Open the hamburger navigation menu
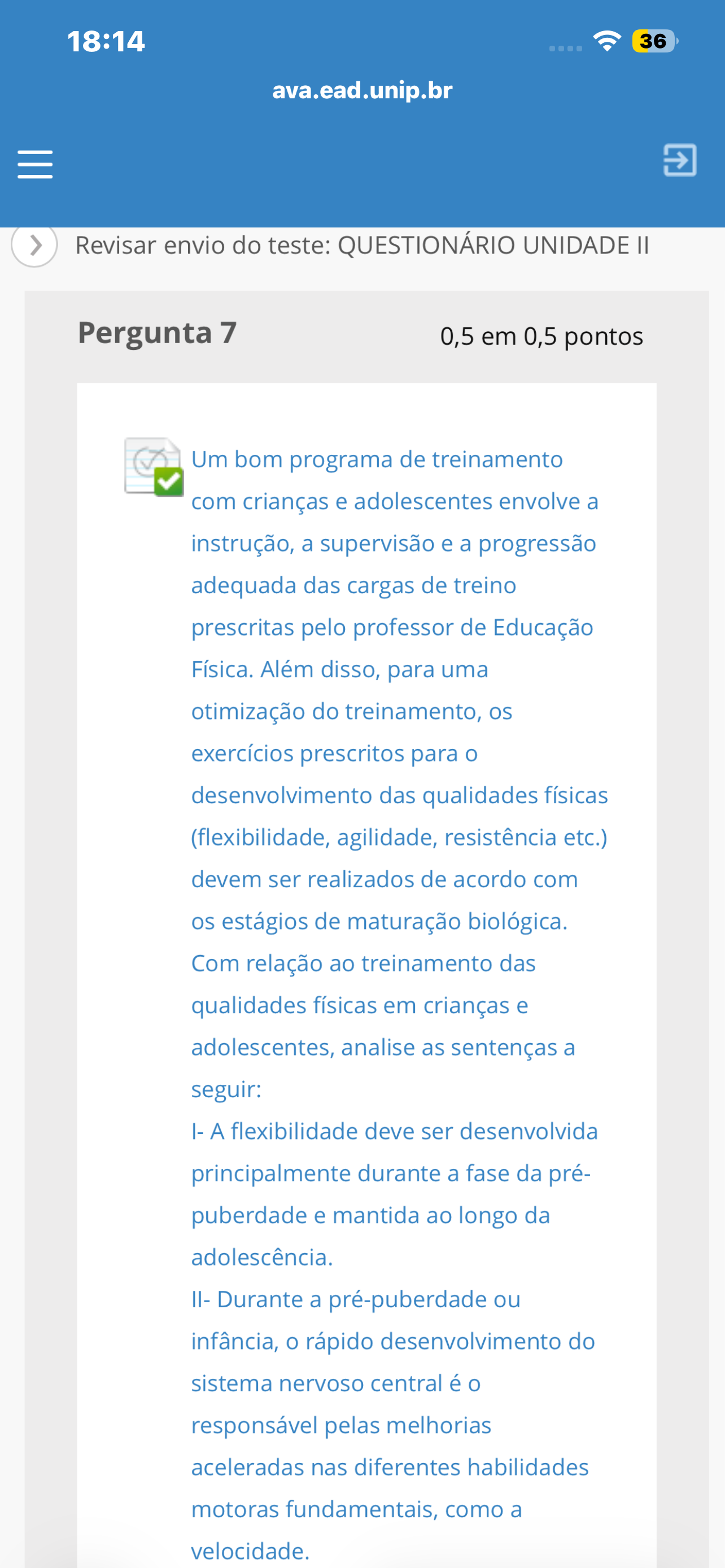Image resolution: width=725 pixels, height=1568 pixels. click(x=36, y=164)
